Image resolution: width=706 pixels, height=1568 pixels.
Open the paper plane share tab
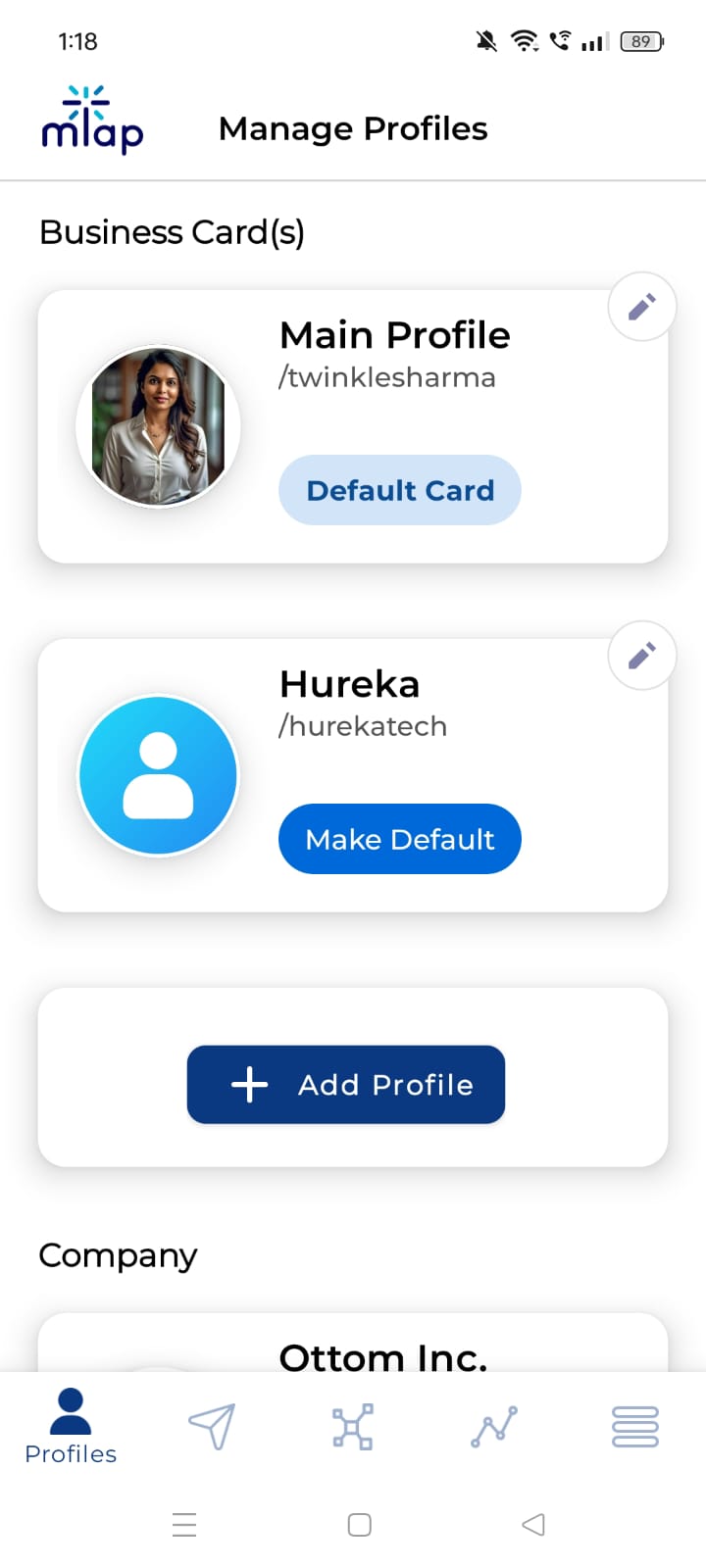pos(212,1426)
